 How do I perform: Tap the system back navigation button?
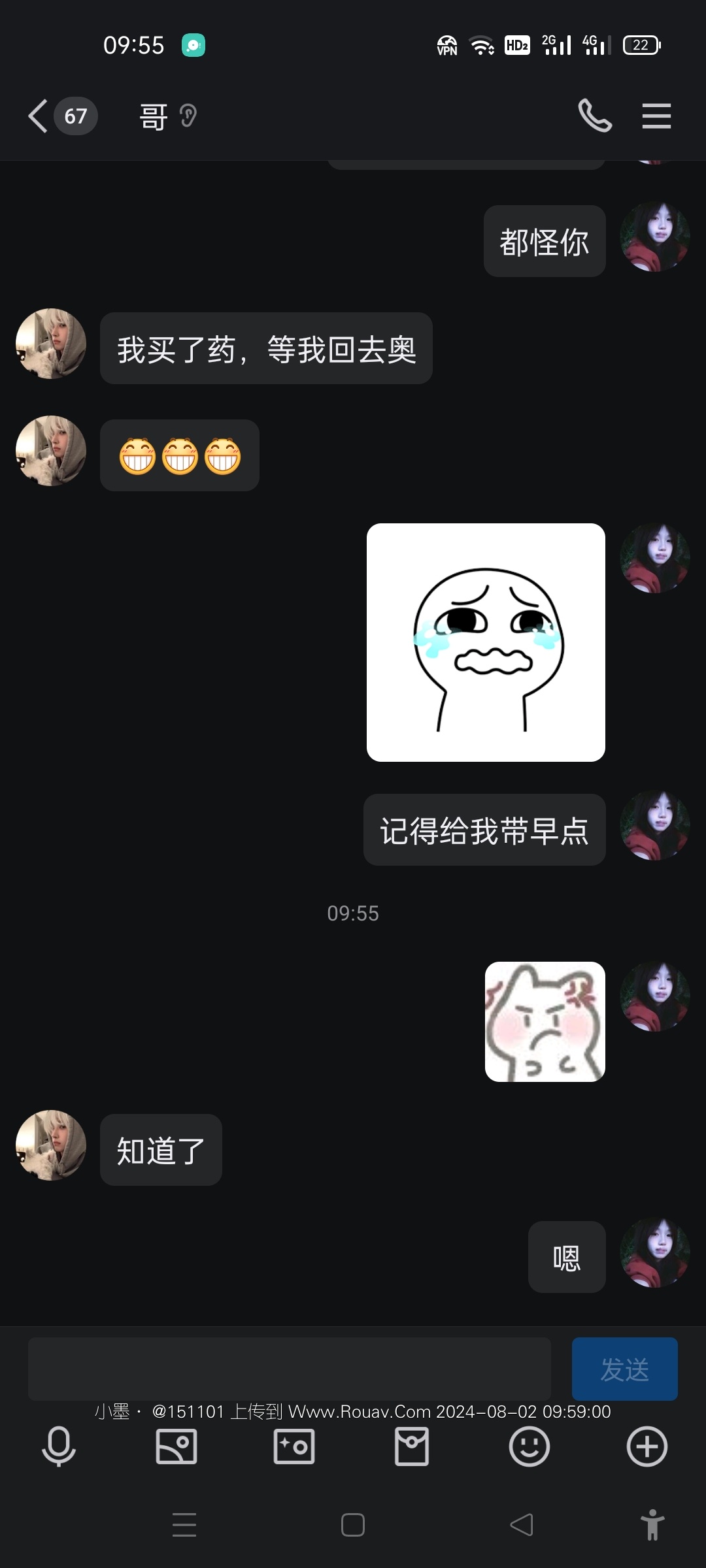522,1525
